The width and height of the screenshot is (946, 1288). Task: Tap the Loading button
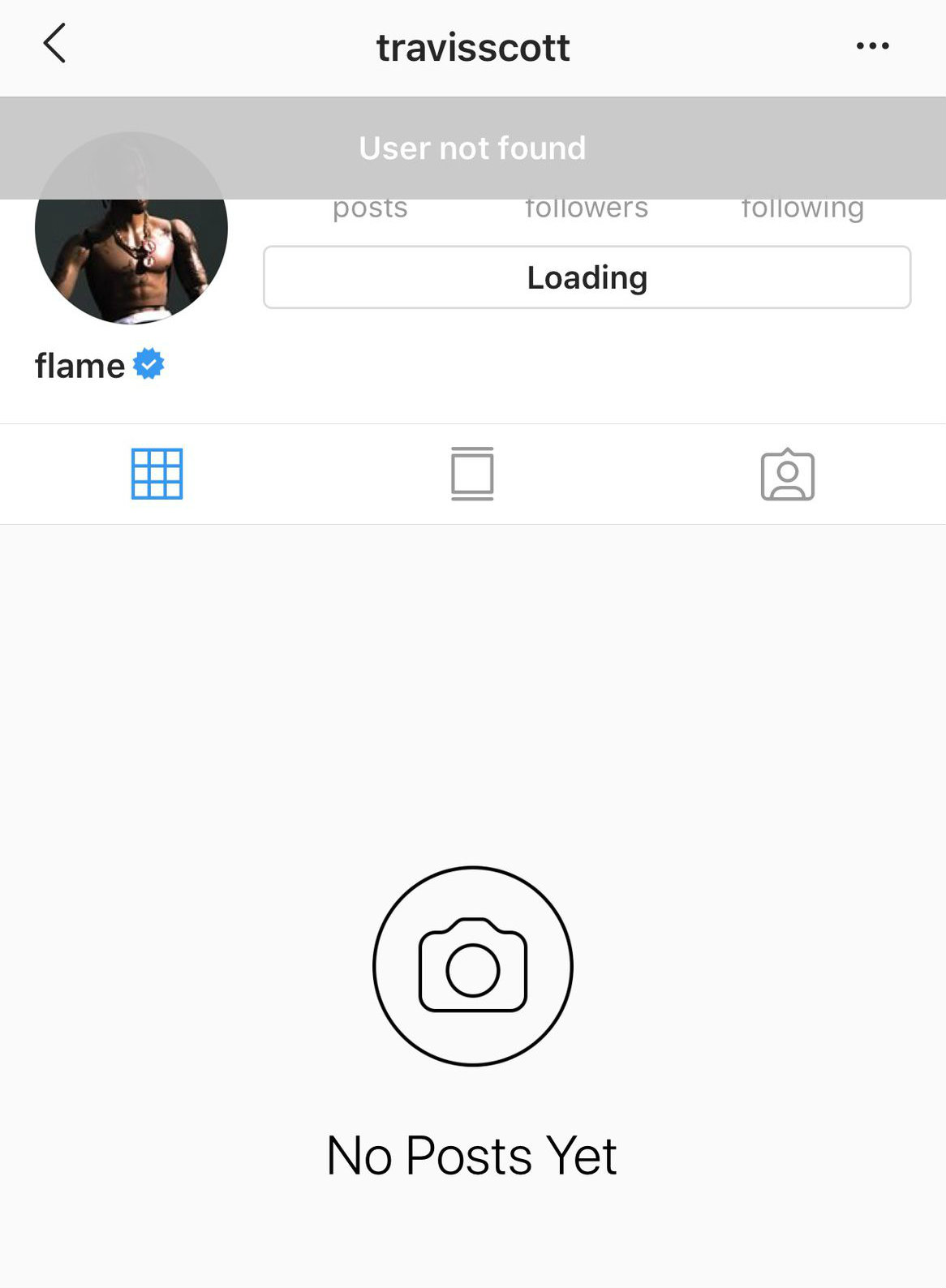pos(587,277)
